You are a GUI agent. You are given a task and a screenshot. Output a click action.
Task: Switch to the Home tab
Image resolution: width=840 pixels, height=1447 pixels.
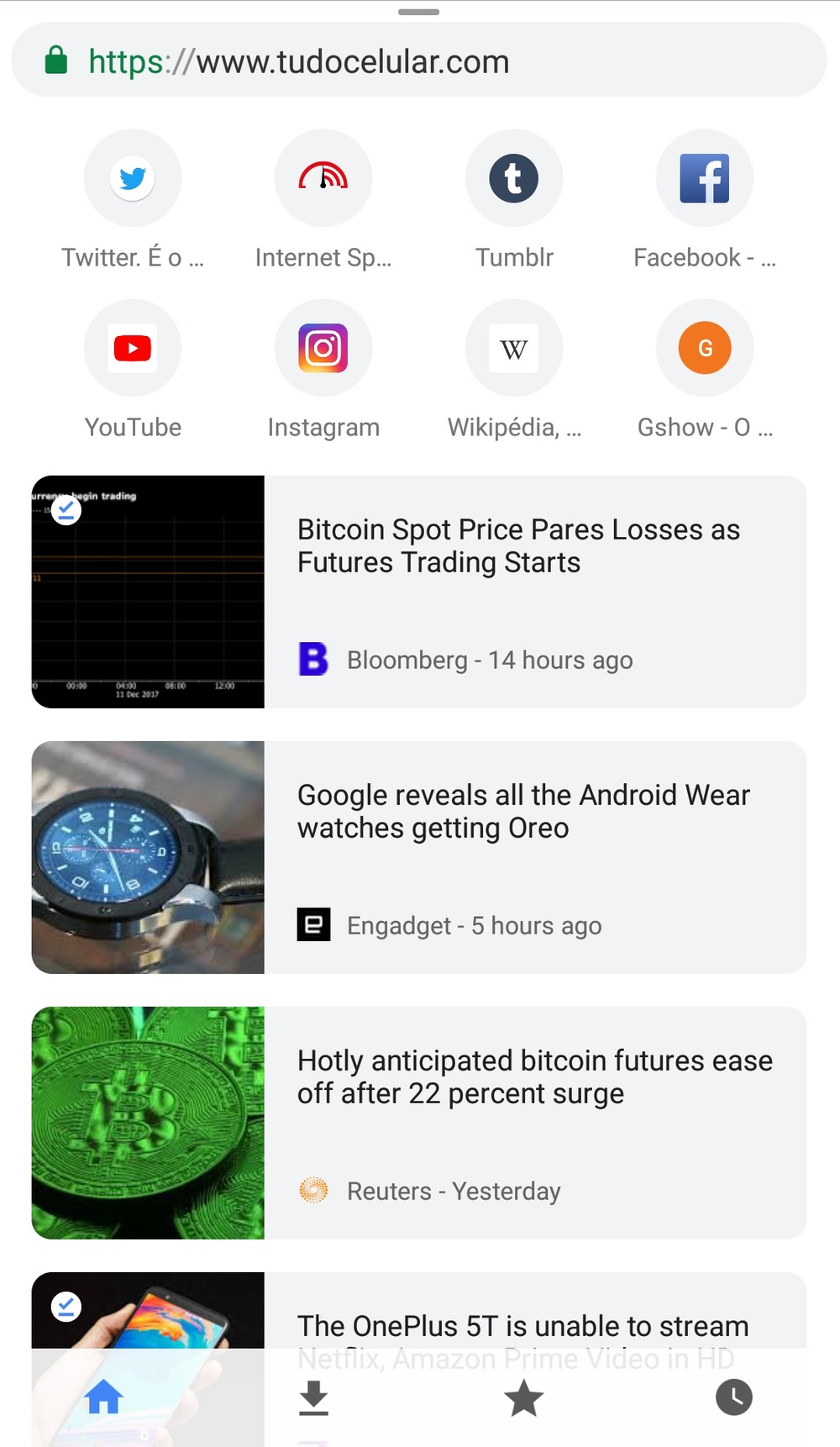point(104,1398)
